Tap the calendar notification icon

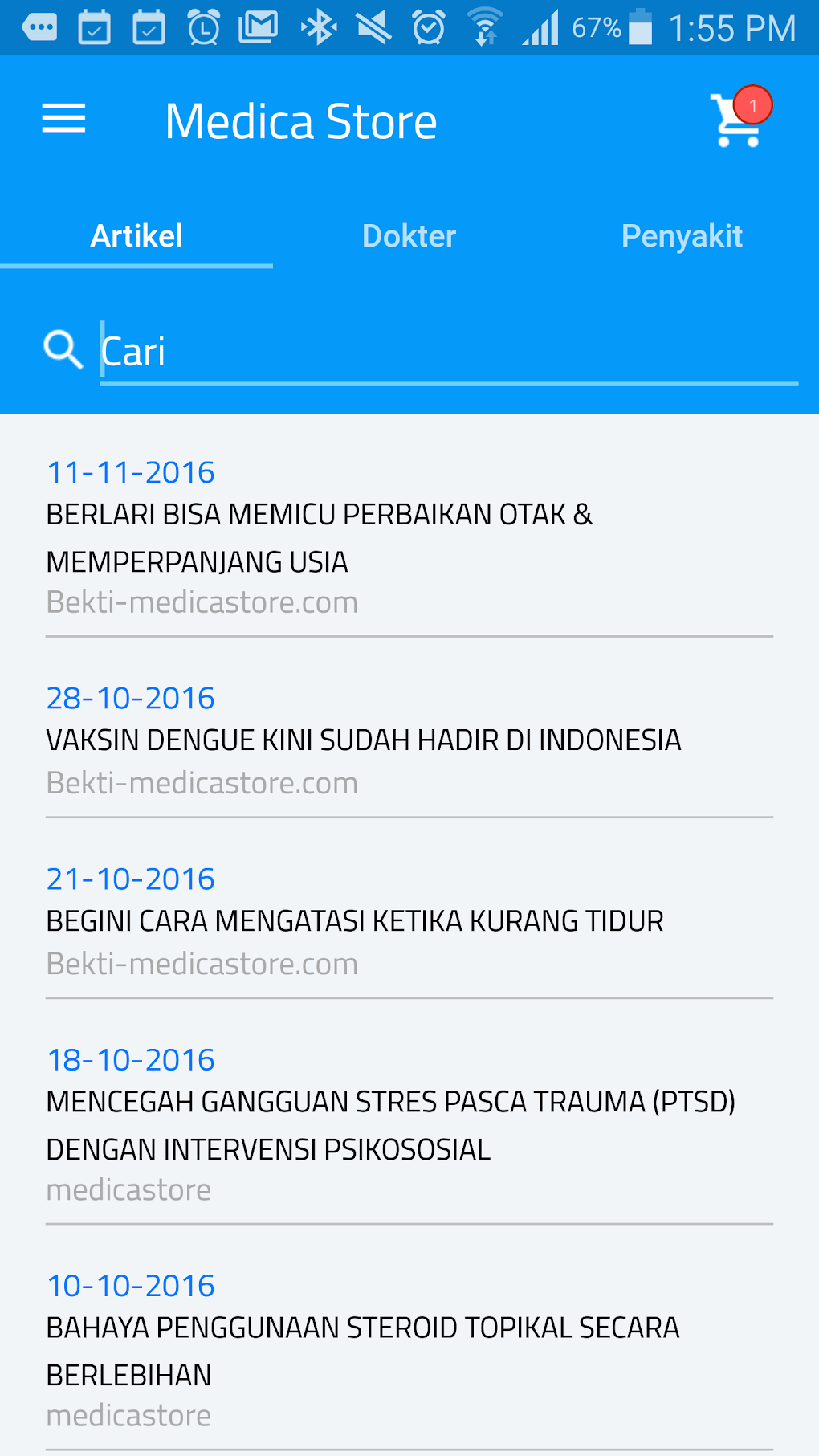pyautogui.click(x=94, y=27)
